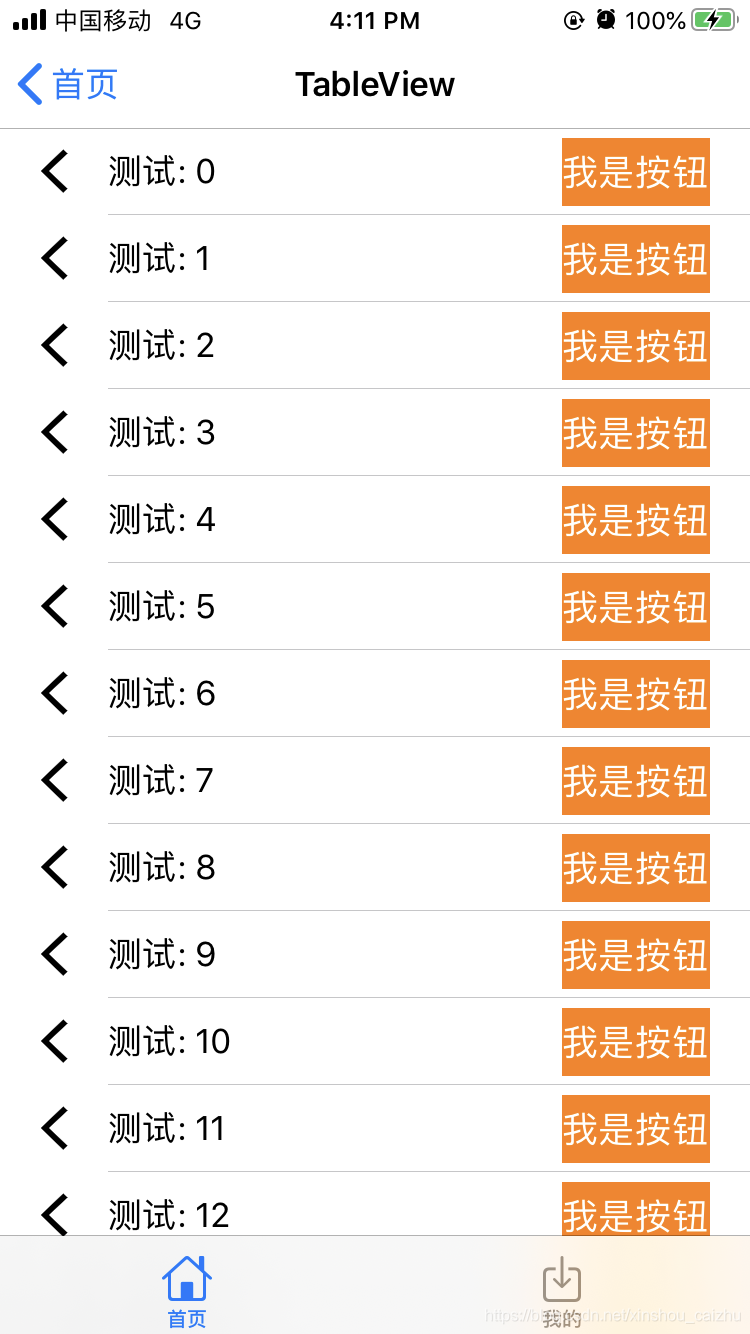
Task: Switch to the 我的 tab
Action: pos(562,1290)
